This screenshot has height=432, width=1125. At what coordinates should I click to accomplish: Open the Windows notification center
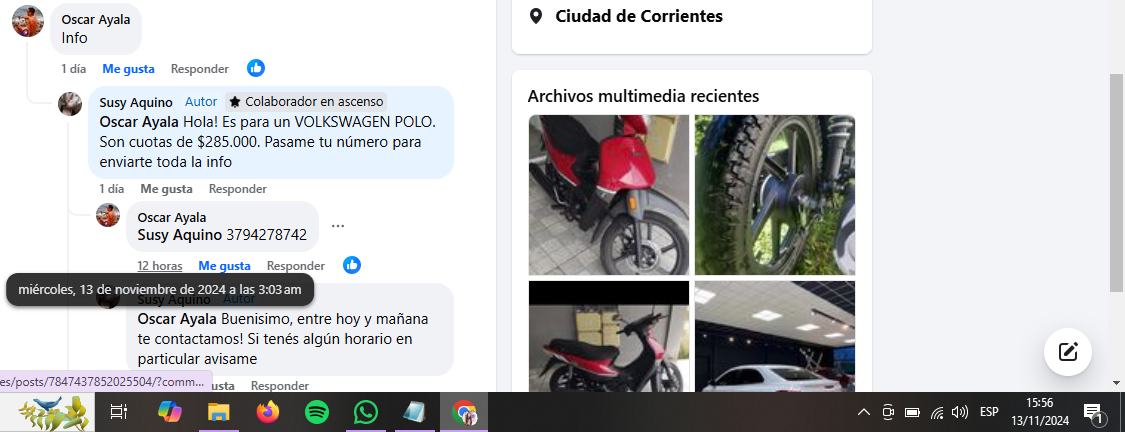(x=1093, y=412)
